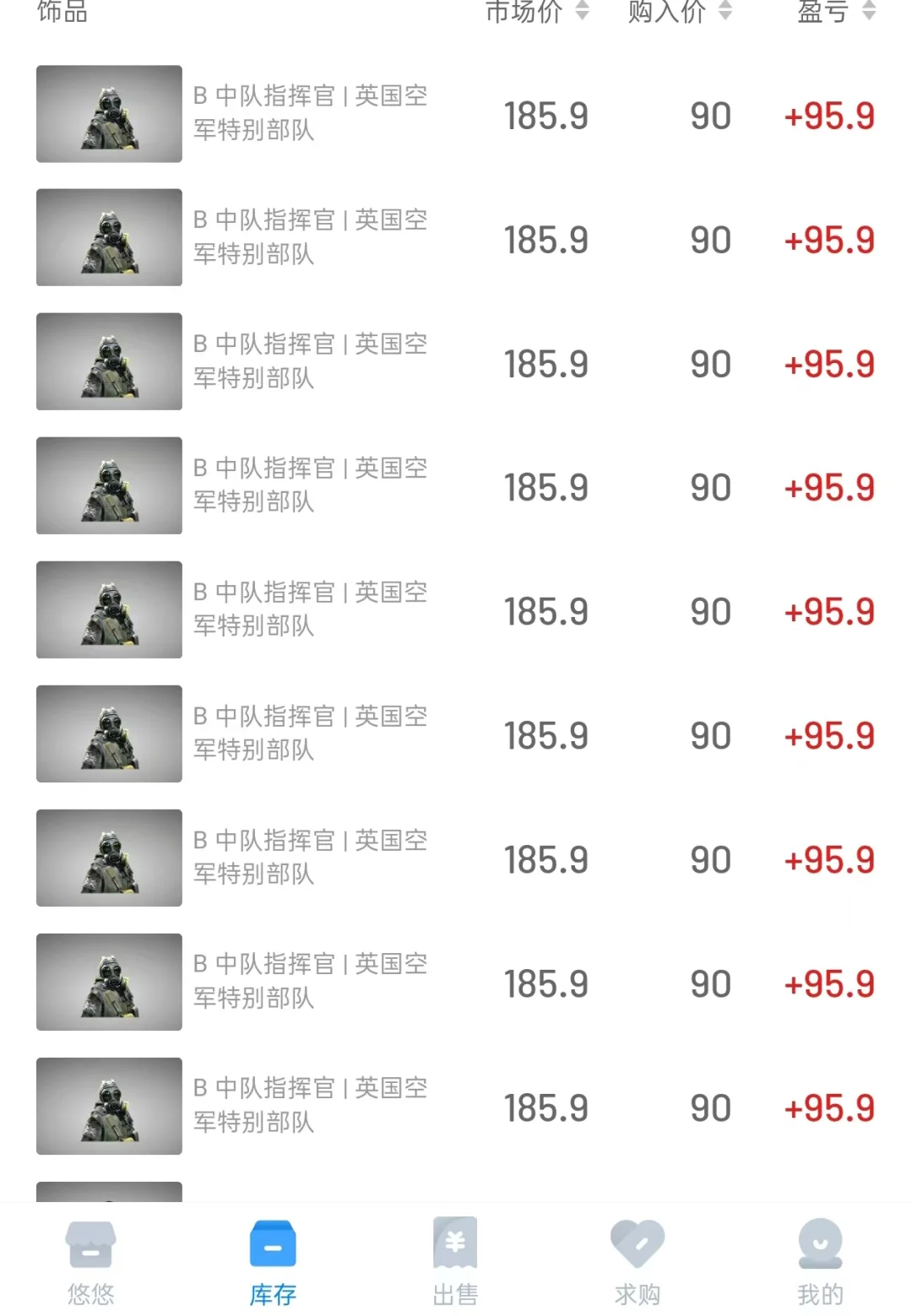Sort the list by 购入价
912x1316 pixels.
click(680, 11)
